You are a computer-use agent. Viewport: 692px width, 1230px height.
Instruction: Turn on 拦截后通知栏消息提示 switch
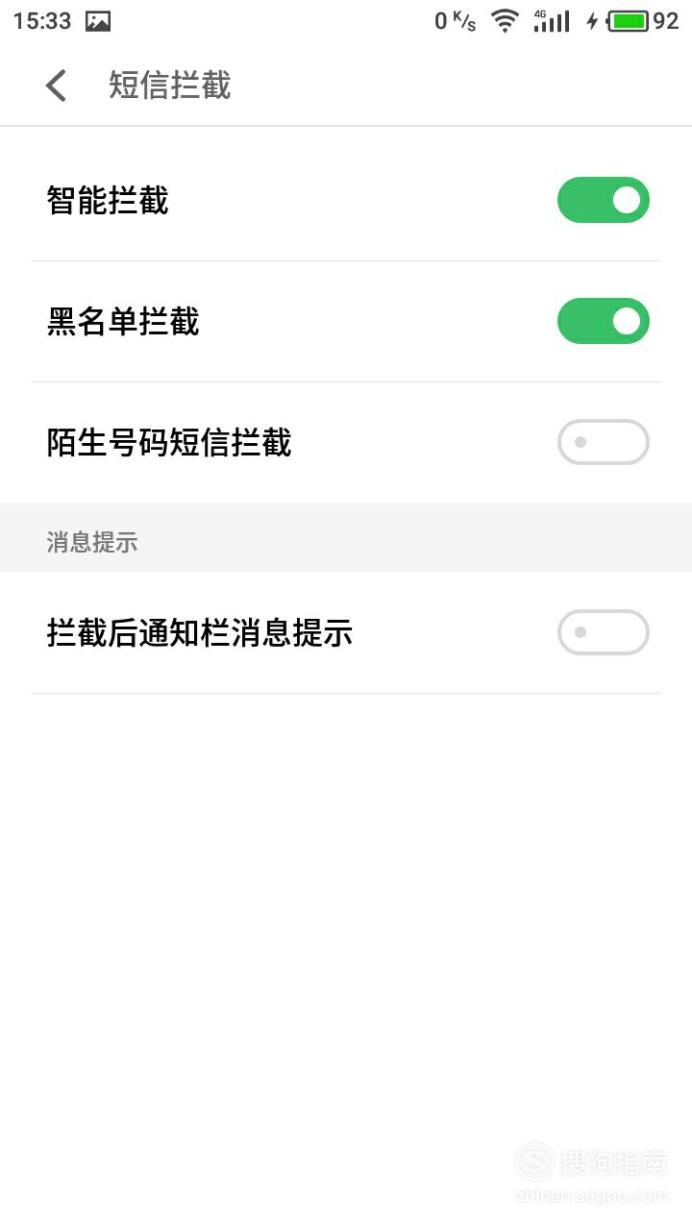tap(603, 632)
